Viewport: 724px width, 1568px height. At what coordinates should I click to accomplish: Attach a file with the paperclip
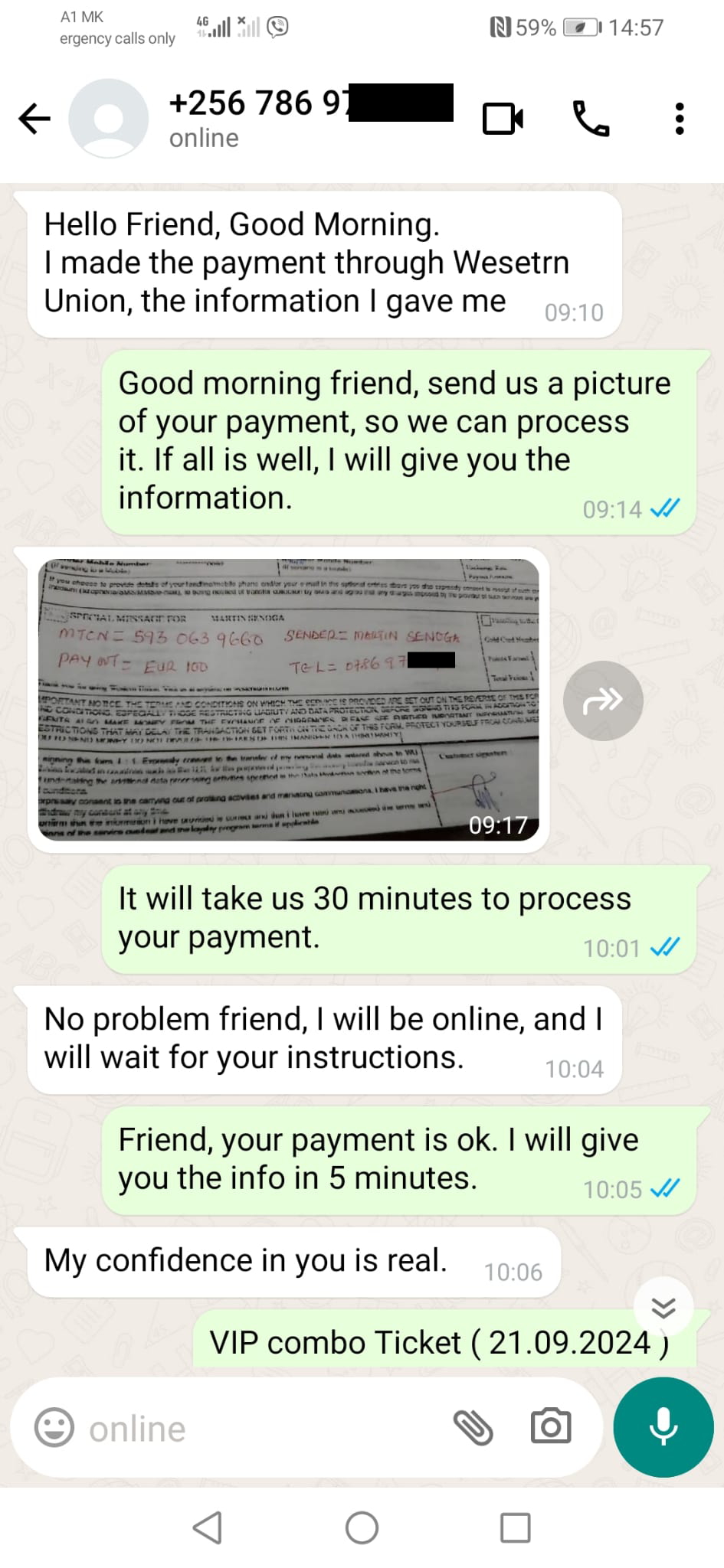click(473, 1427)
